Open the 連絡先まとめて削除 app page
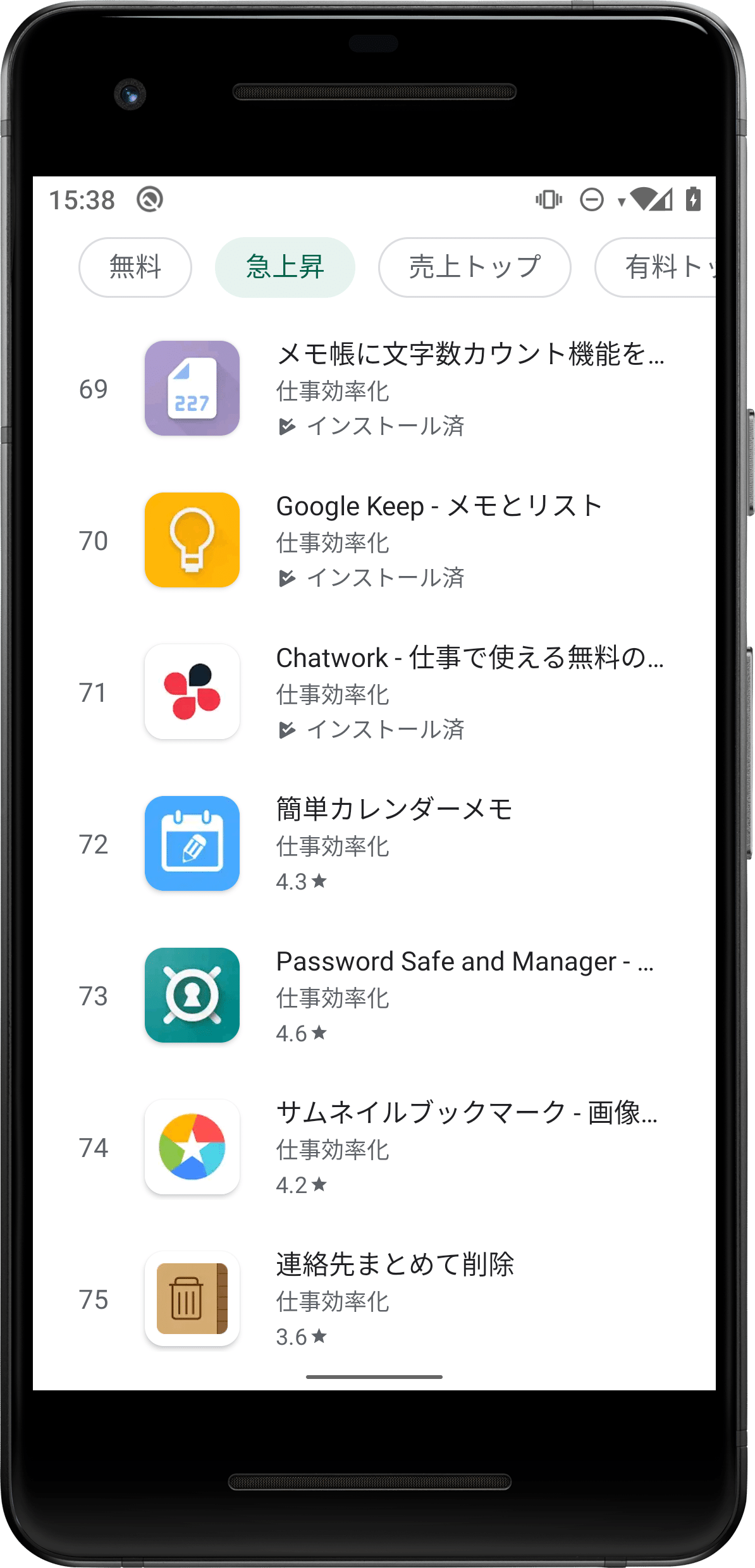 coord(374,1299)
